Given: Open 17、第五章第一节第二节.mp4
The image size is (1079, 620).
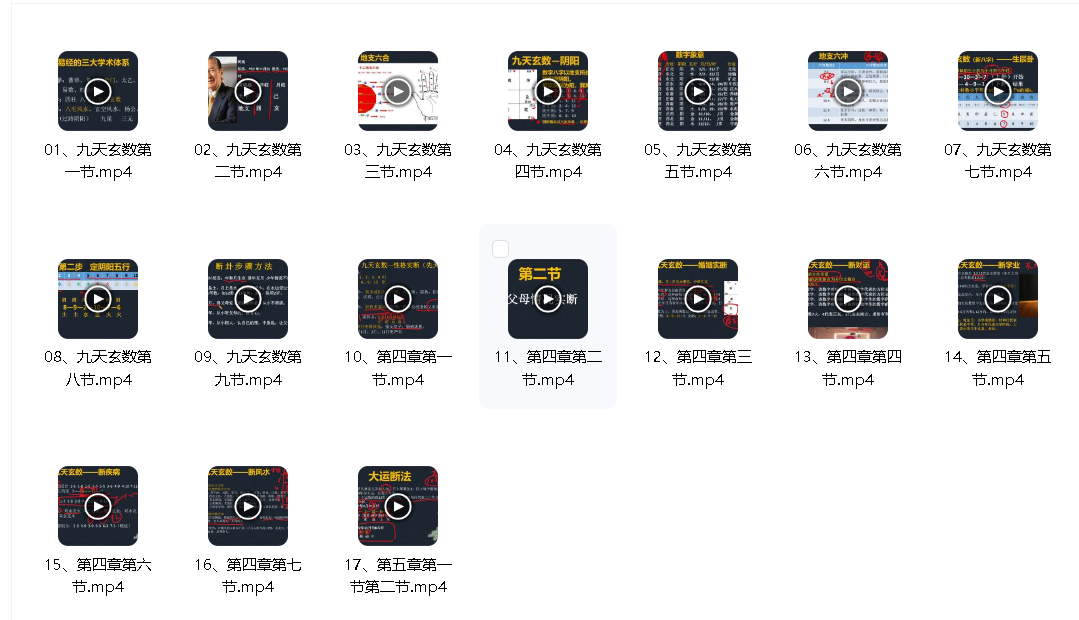Looking at the screenshot, I should coord(398,506).
